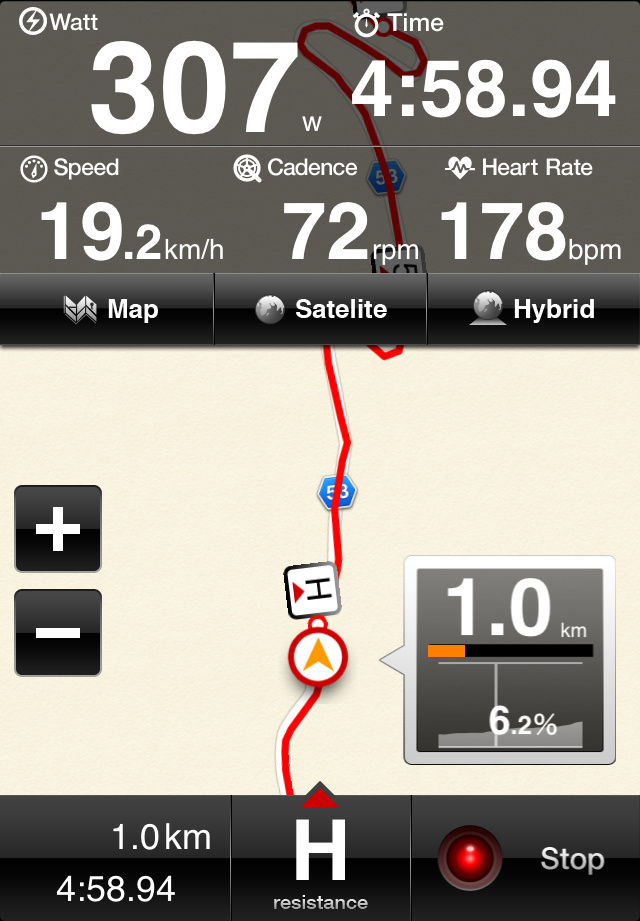Image resolution: width=640 pixels, height=921 pixels.
Task: Zoom out with the minus button
Action: pyautogui.click(x=58, y=632)
